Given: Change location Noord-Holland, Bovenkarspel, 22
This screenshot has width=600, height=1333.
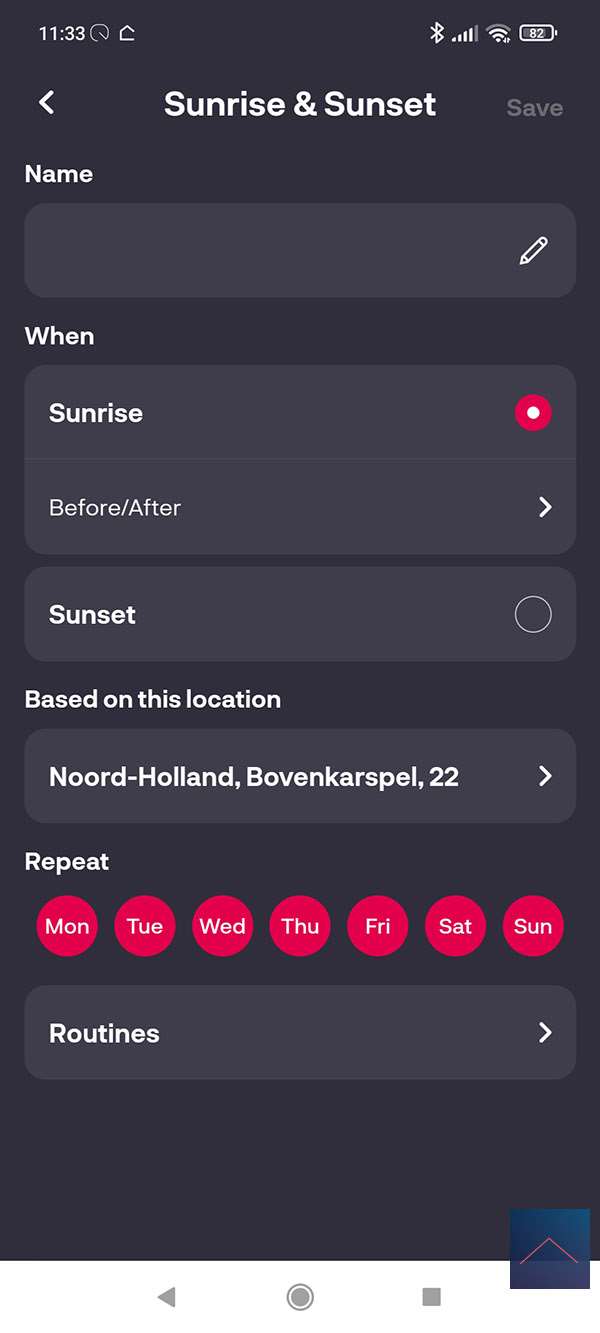Looking at the screenshot, I should click(300, 776).
